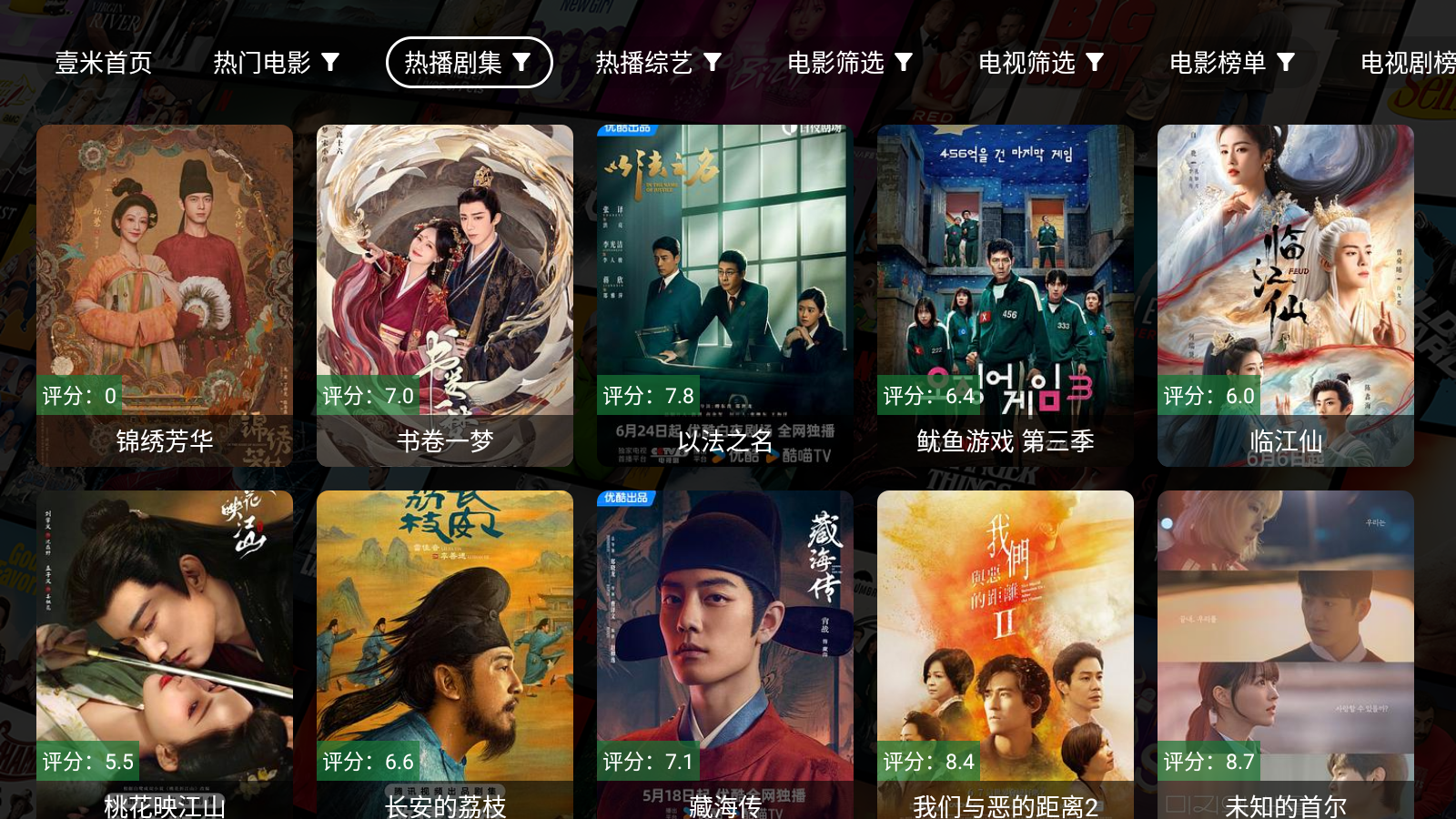Open the 长安的荔枝 drama card
This screenshot has width=1456, height=819.
tap(445, 653)
